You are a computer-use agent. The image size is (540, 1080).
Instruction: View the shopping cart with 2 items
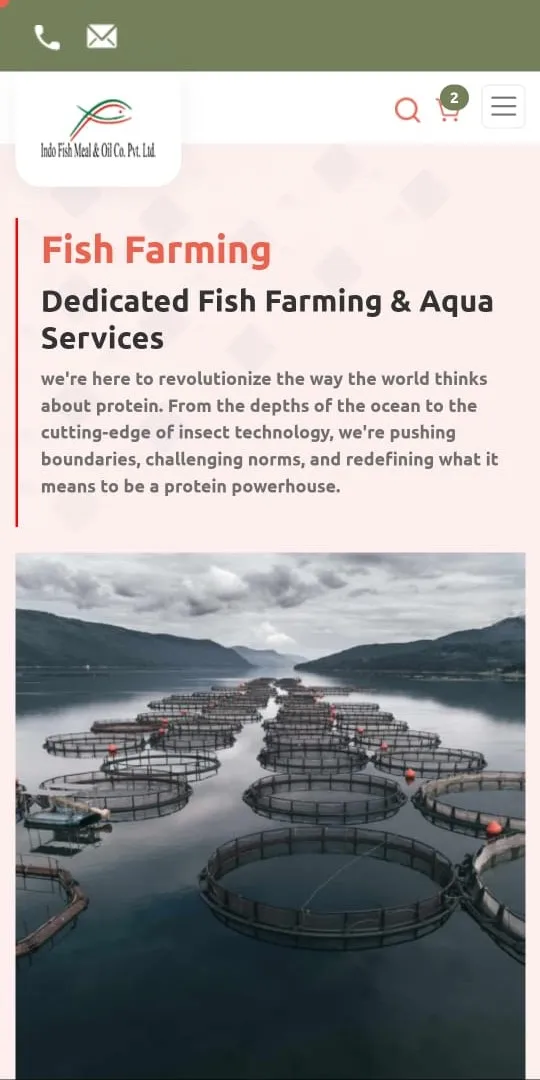point(451,105)
